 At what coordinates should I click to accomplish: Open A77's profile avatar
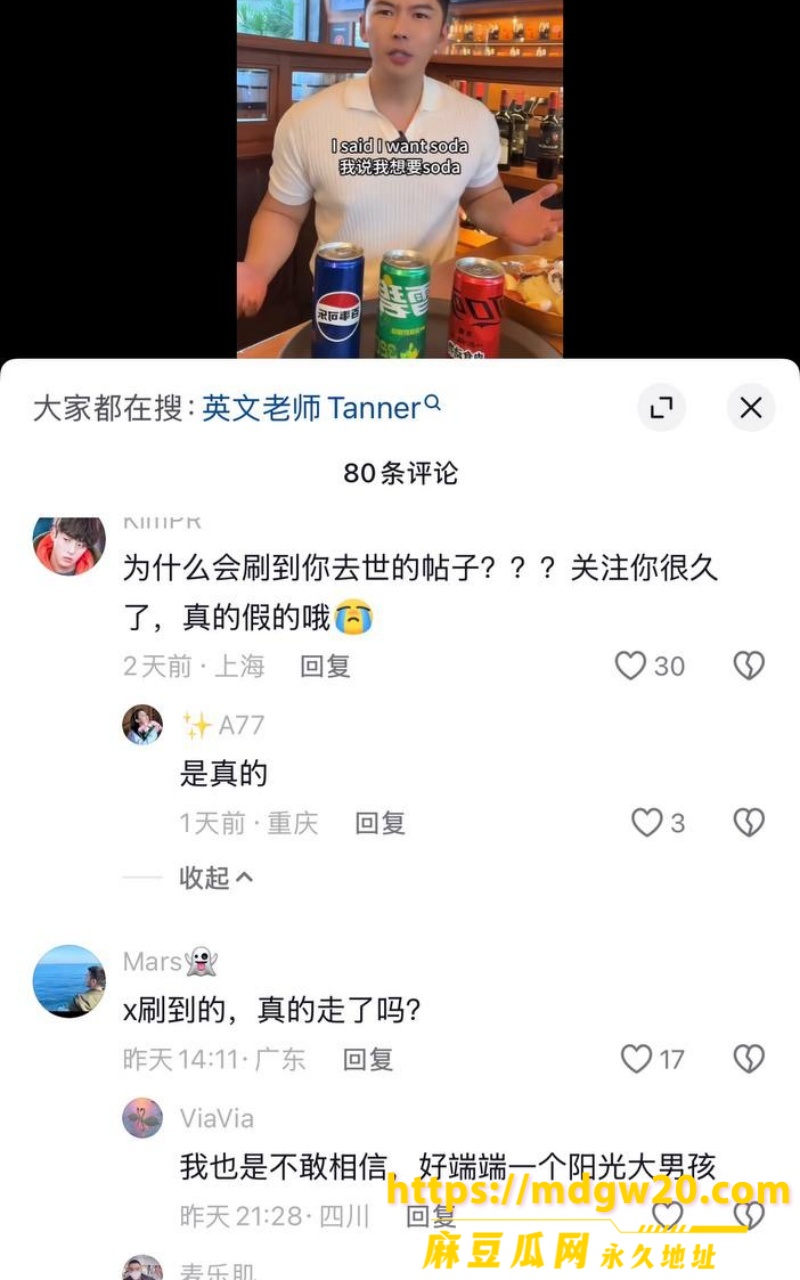click(x=142, y=724)
